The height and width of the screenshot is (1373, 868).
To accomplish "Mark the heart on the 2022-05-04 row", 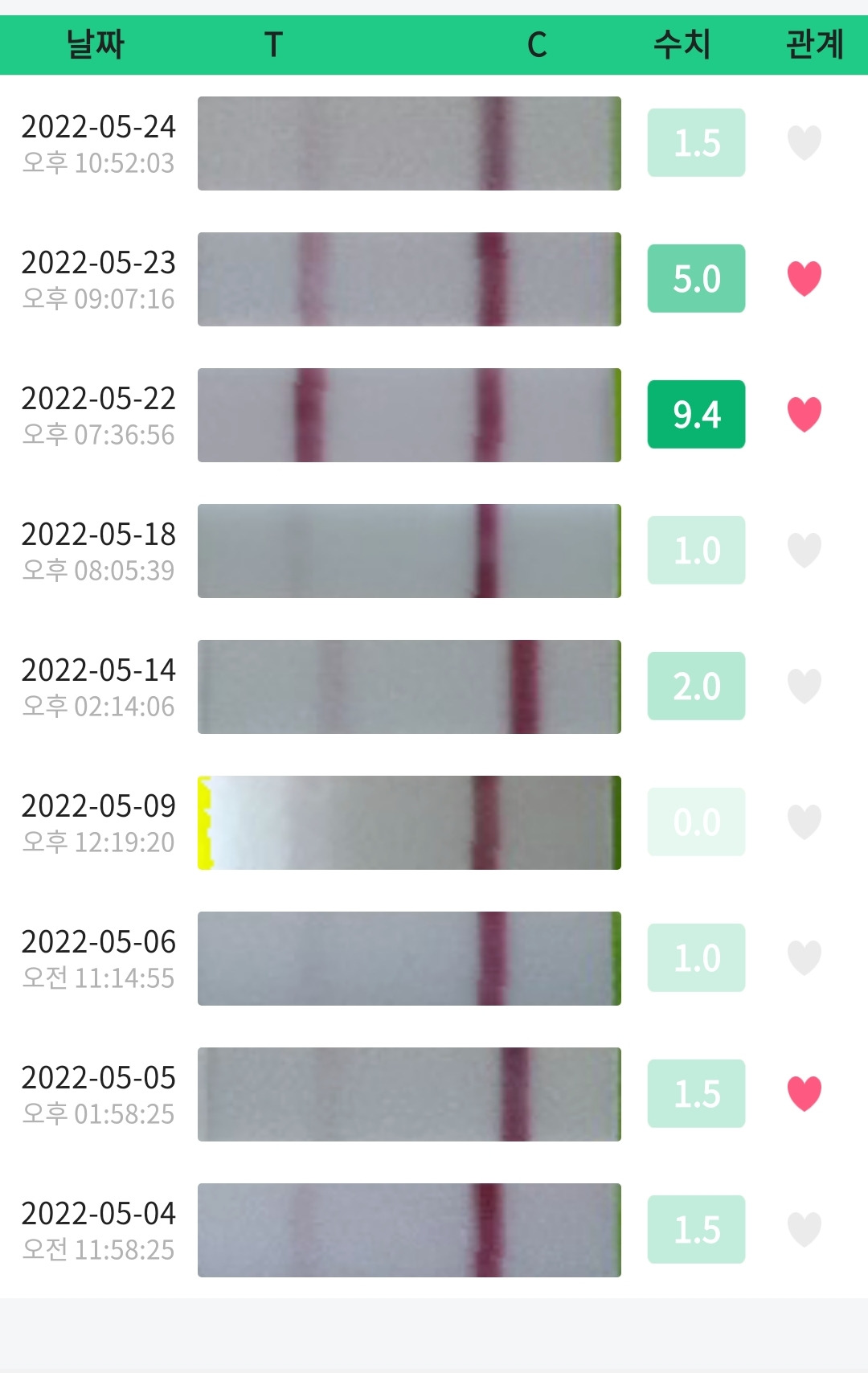I will (804, 1230).
